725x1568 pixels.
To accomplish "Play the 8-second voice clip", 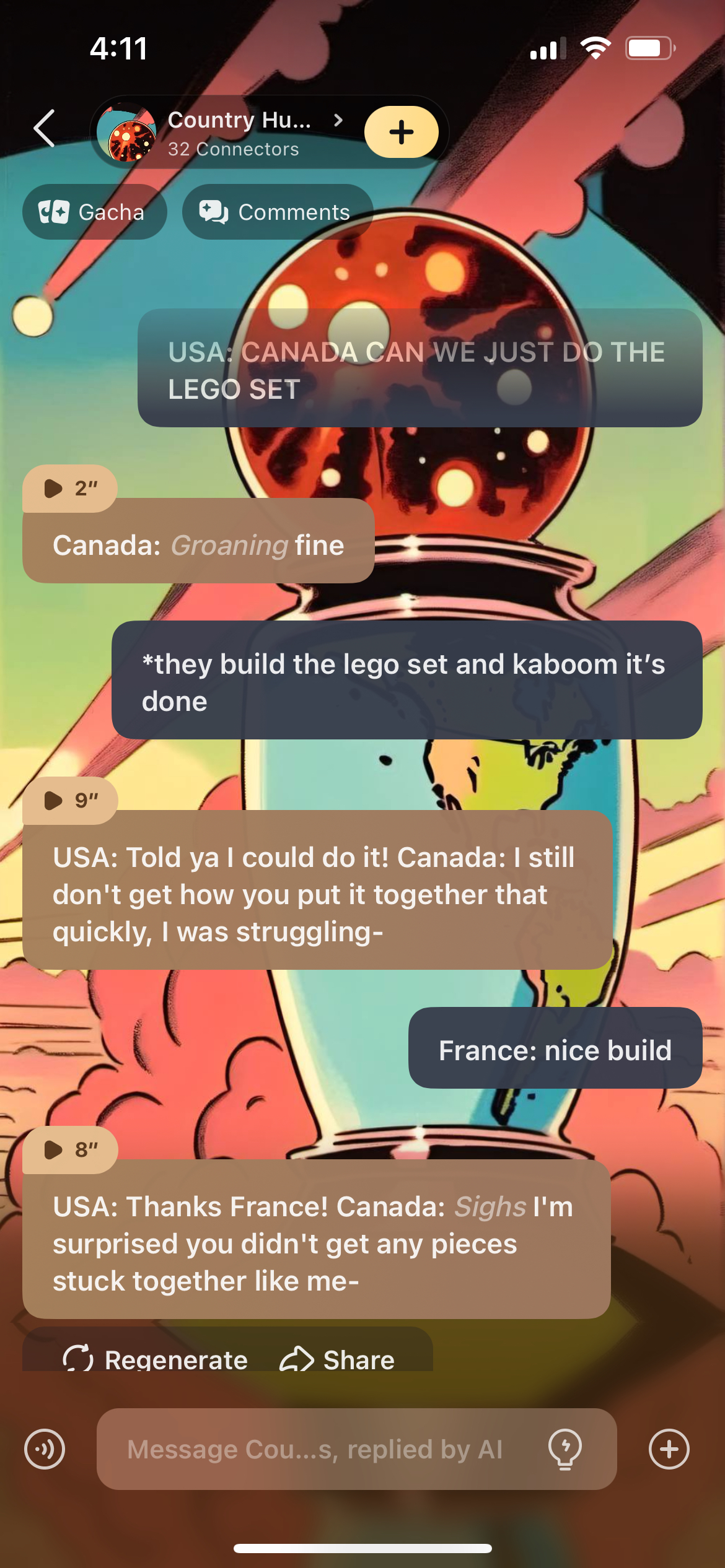I will point(69,1150).
